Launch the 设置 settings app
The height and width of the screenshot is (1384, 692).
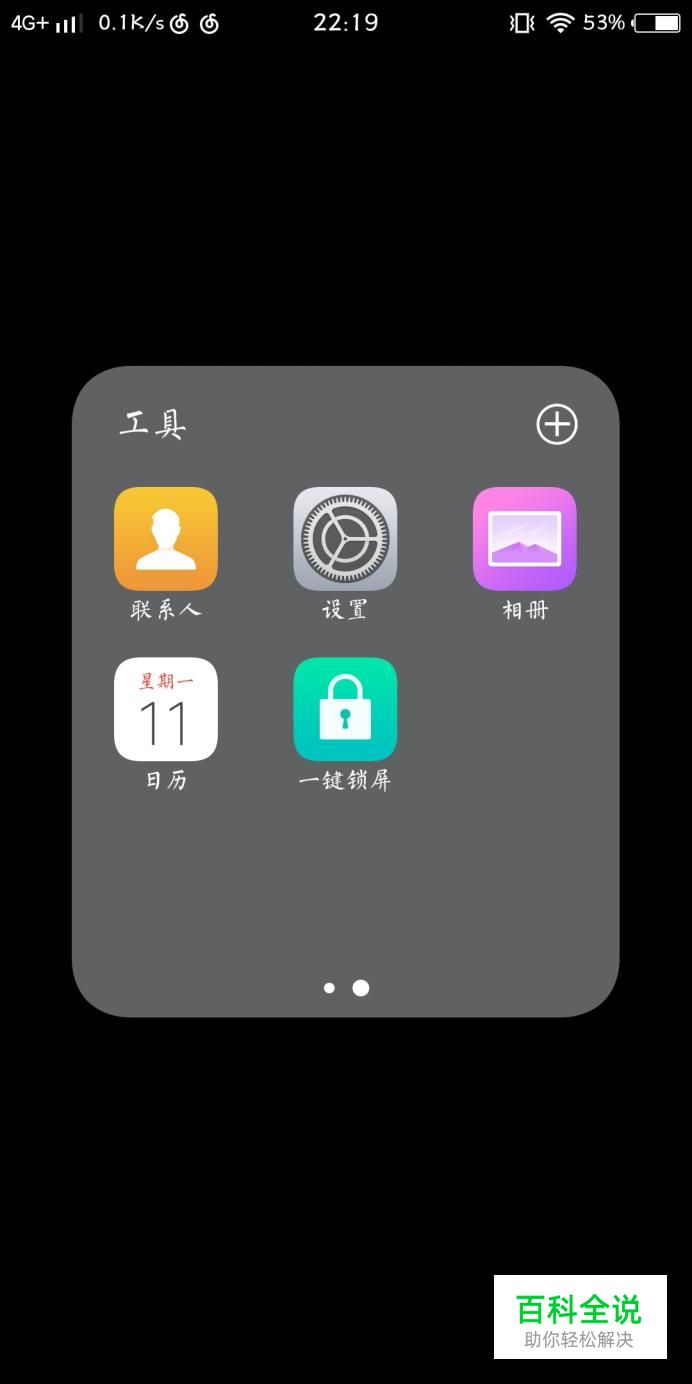345,539
